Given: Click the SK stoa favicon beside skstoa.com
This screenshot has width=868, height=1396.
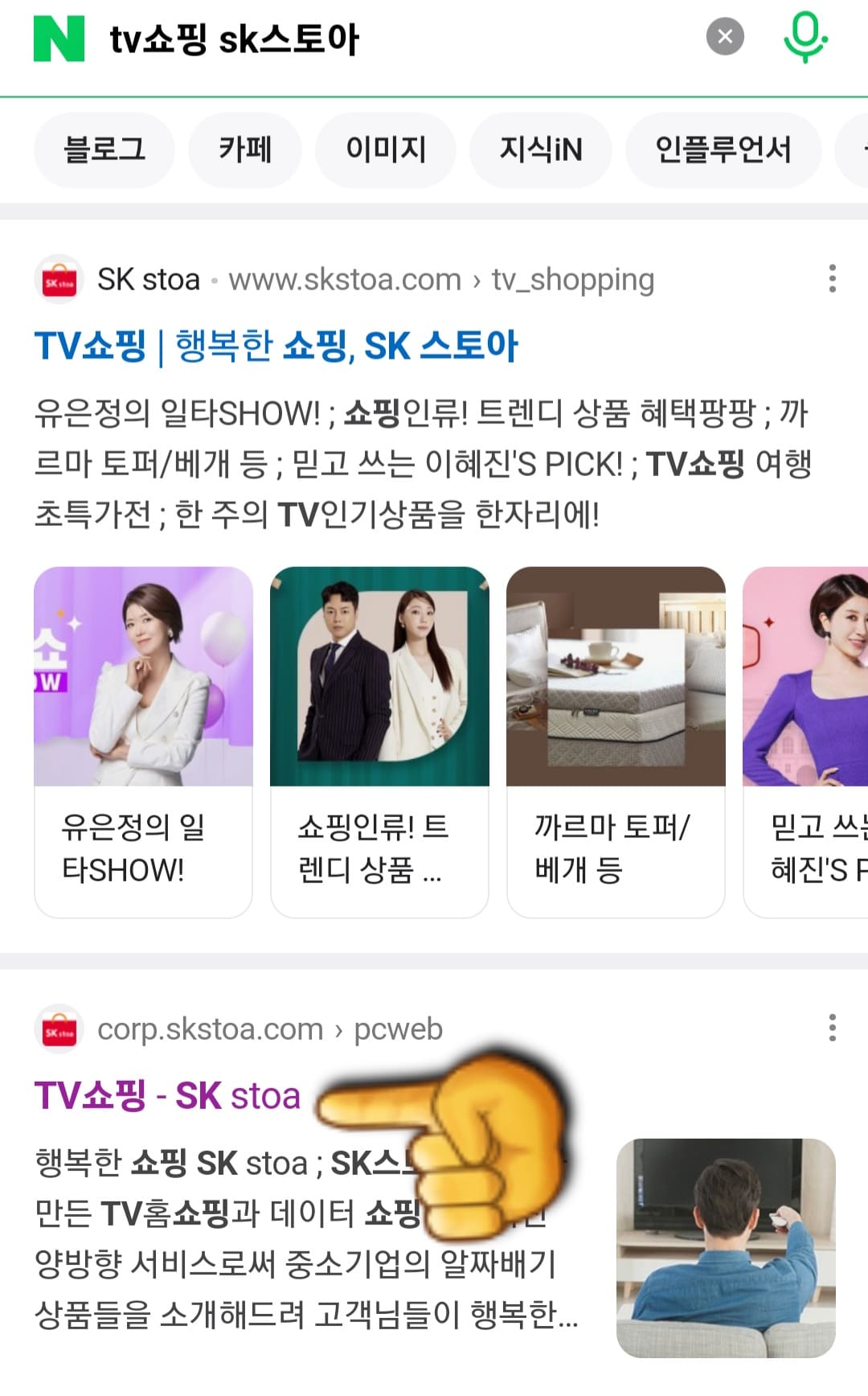Looking at the screenshot, I should [60, 279].
